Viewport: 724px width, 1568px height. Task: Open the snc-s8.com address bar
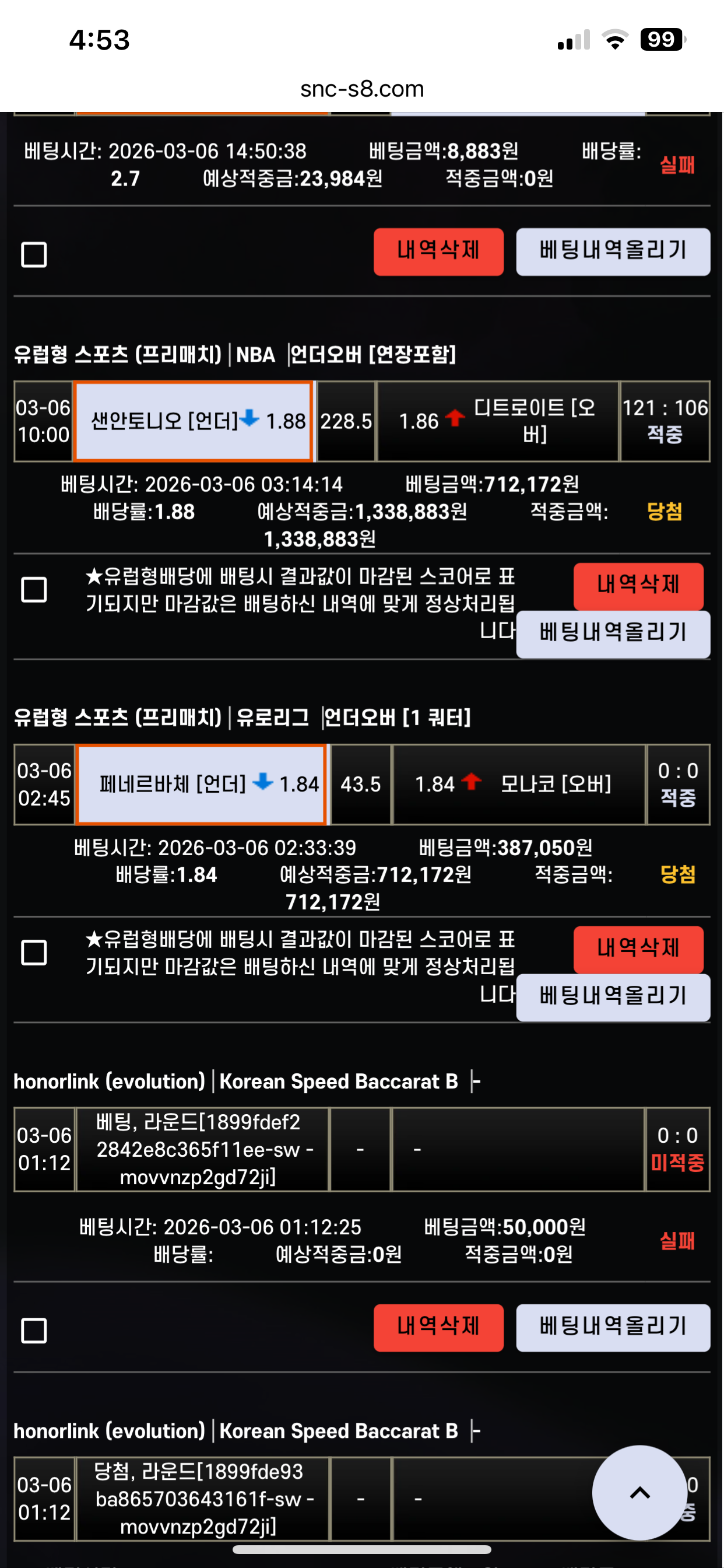362,89
